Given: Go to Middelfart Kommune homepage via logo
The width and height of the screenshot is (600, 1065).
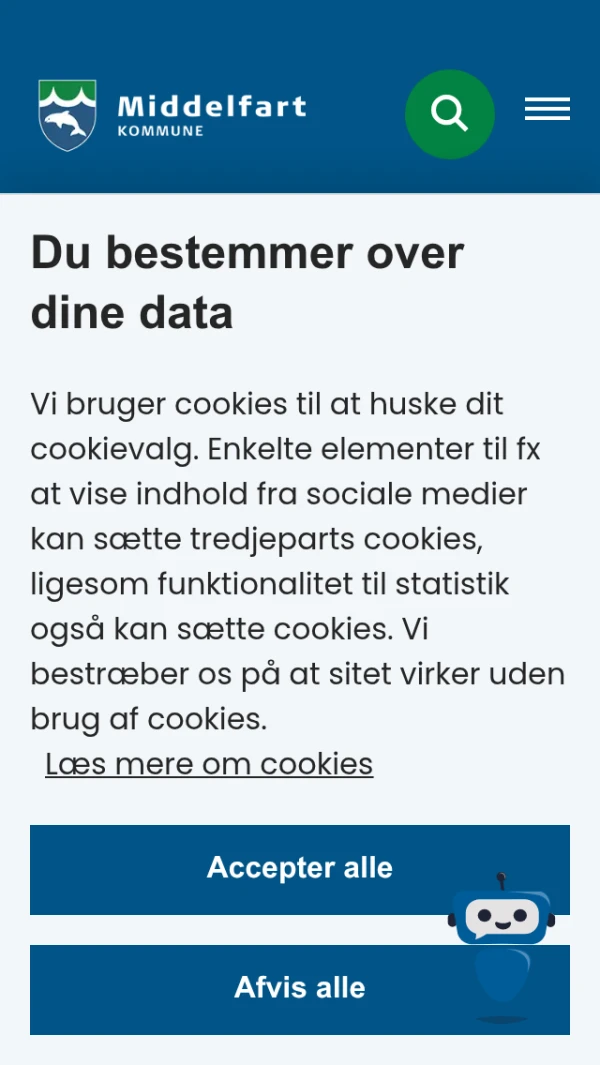Looking at the screenshot, I should 172,114.
